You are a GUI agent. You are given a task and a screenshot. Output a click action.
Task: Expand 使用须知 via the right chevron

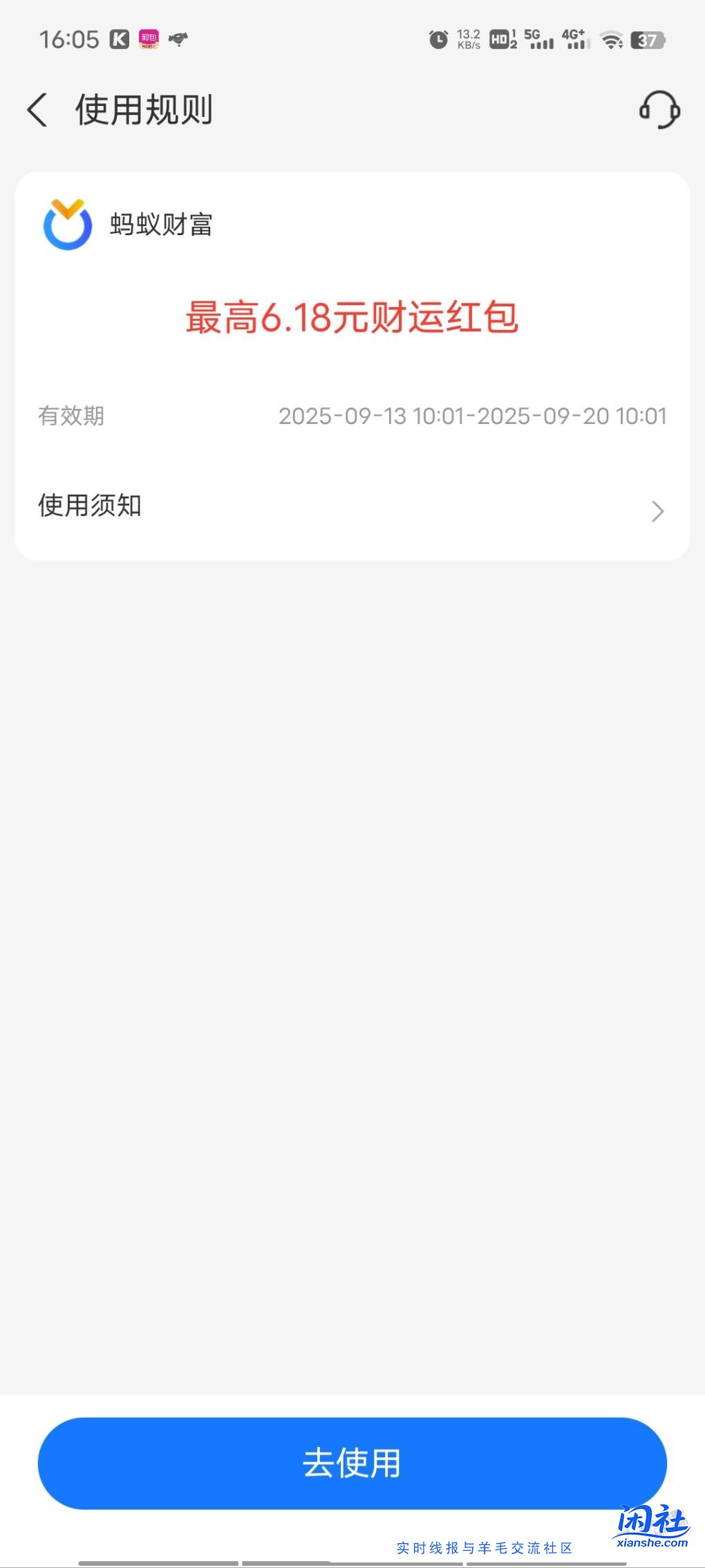click(x=656, y=512)
